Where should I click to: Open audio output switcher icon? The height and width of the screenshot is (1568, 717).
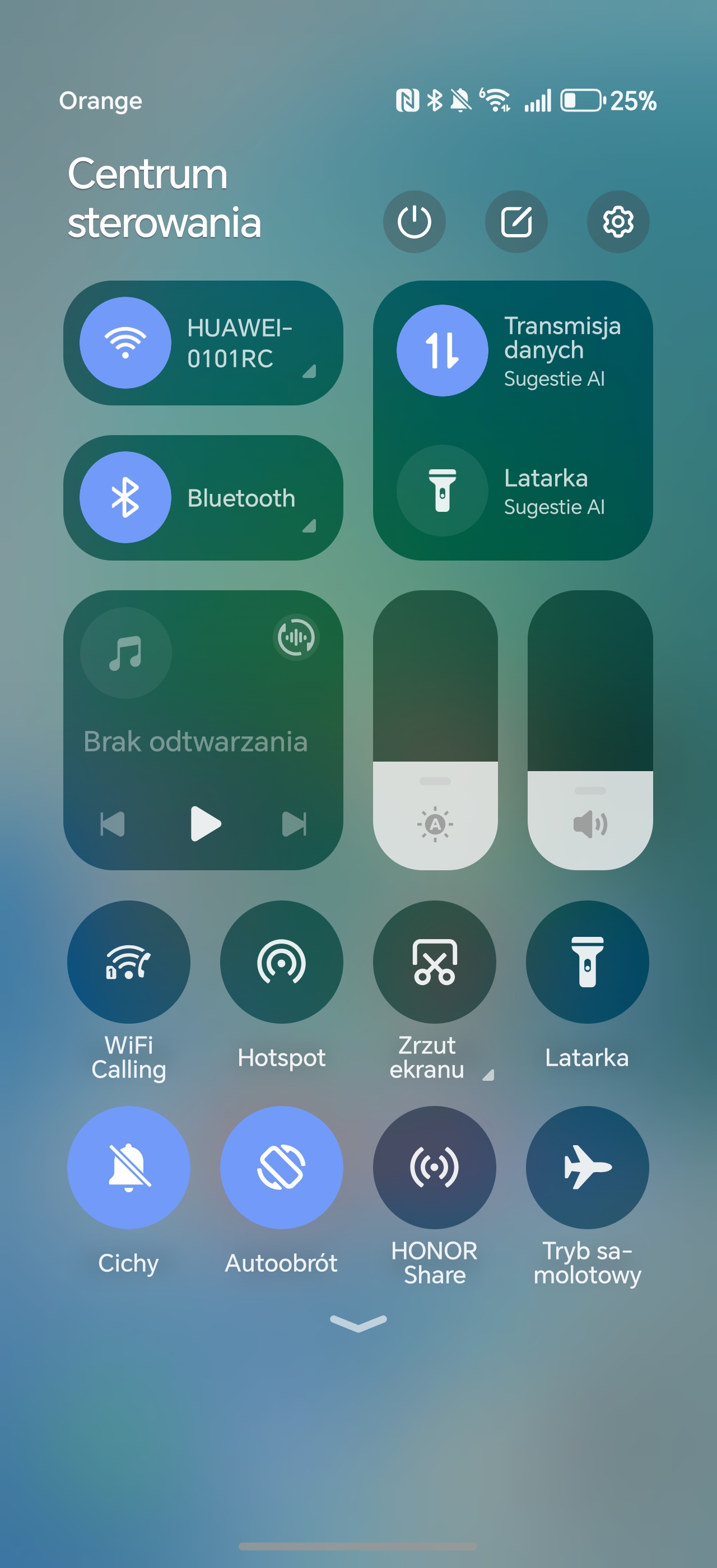tap(296, 637)
